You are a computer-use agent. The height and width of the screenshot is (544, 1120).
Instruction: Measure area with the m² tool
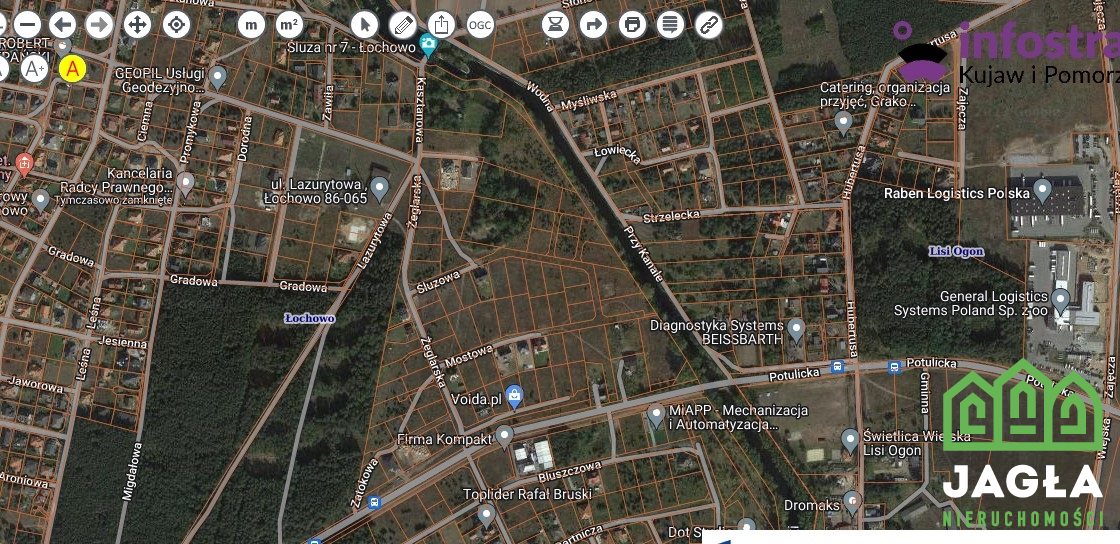tap(288, 24)
